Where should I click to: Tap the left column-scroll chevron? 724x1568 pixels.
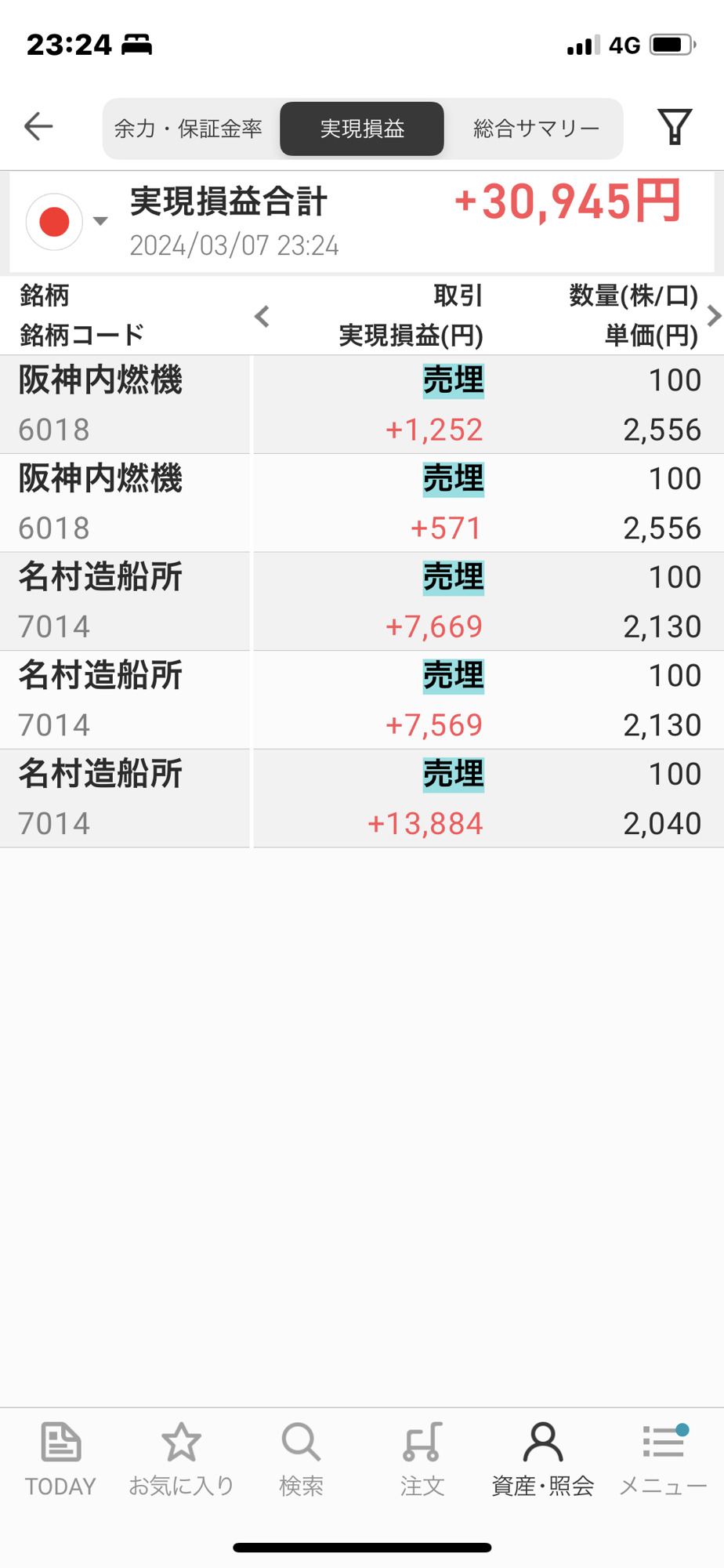click(x=262, y=317)
